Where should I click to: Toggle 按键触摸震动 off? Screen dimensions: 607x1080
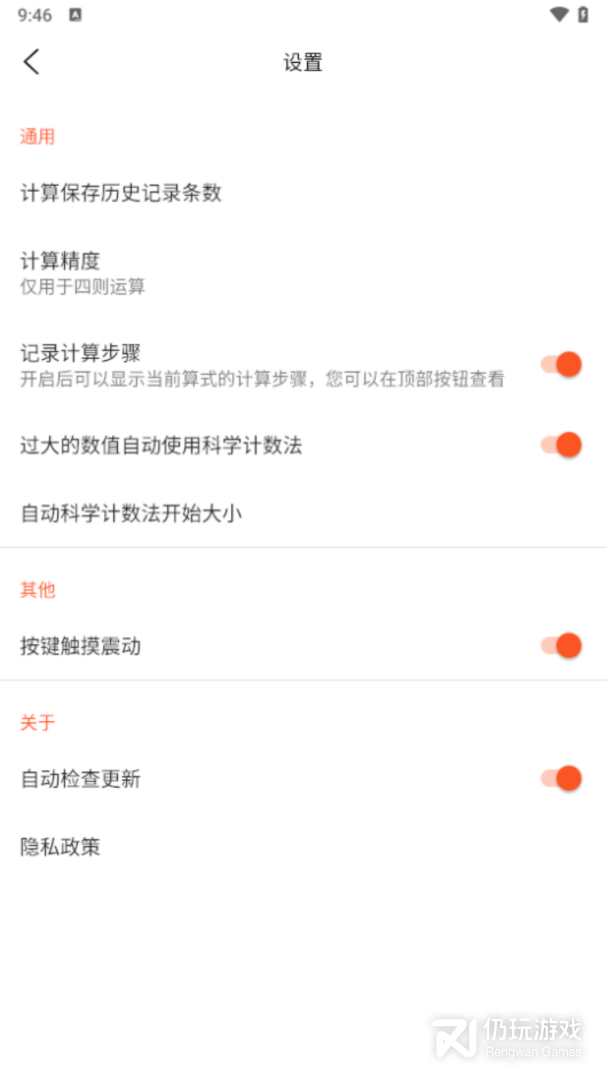pyautogui.click(x=561, y=645)
